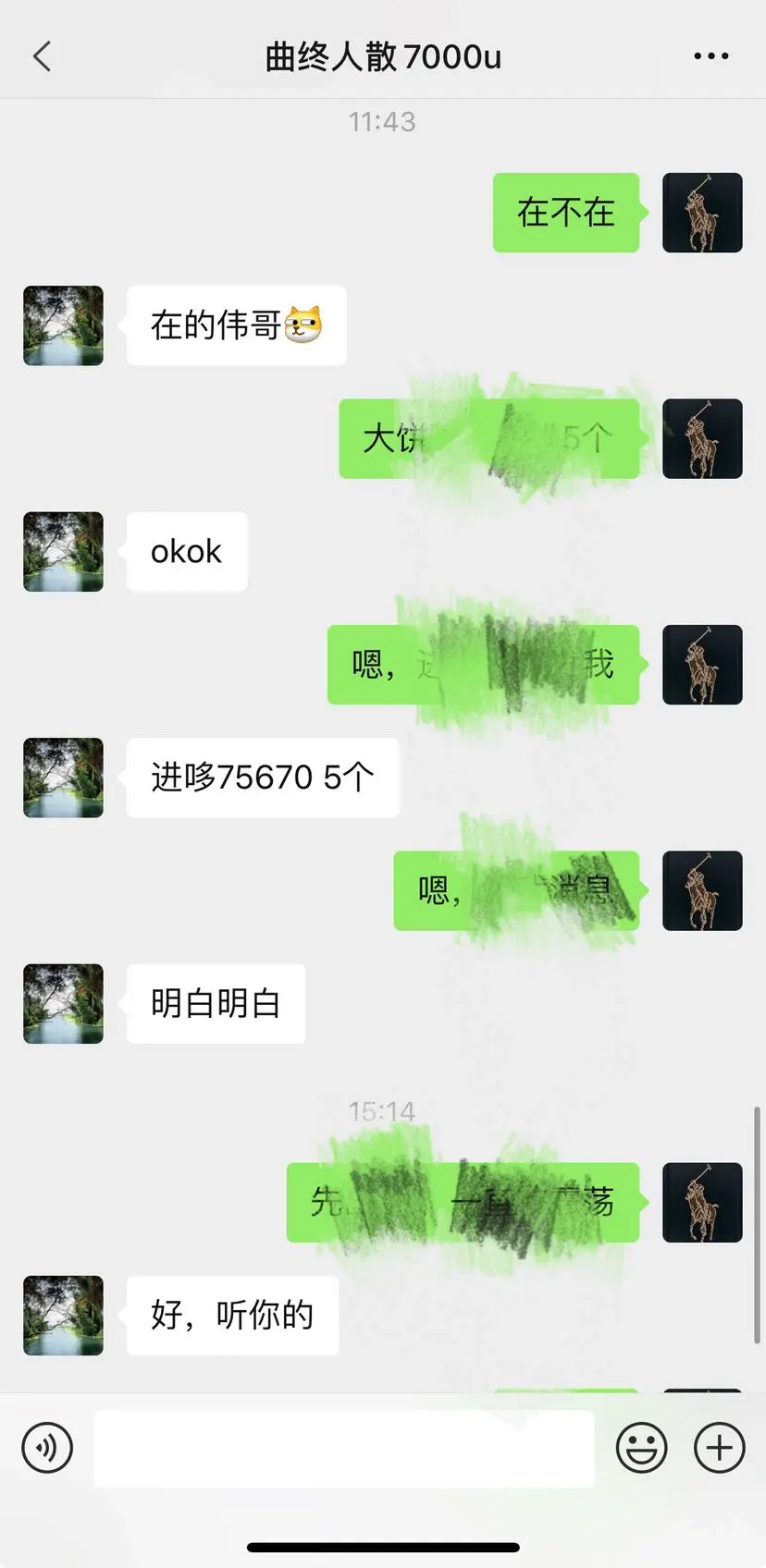Tap the 好，听你的 message

pyautogui.click(x=231, y=1315)
